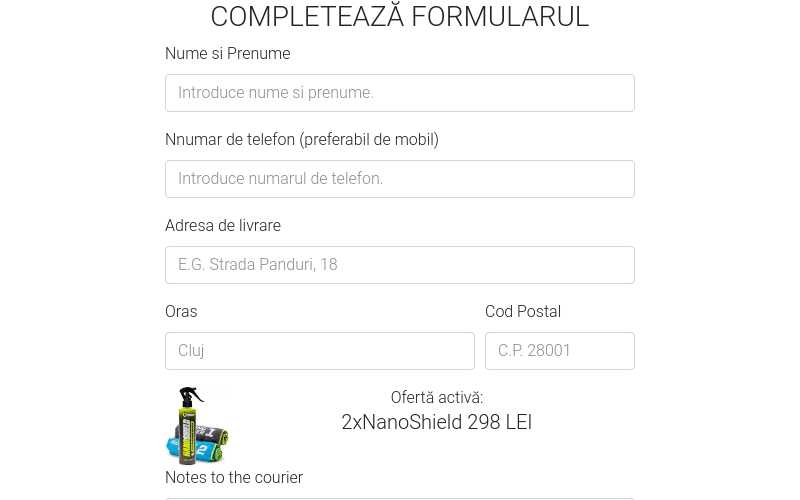Enter the Cod Postal field
Screen dimensions: 800x500
click(x=559, y=351)
